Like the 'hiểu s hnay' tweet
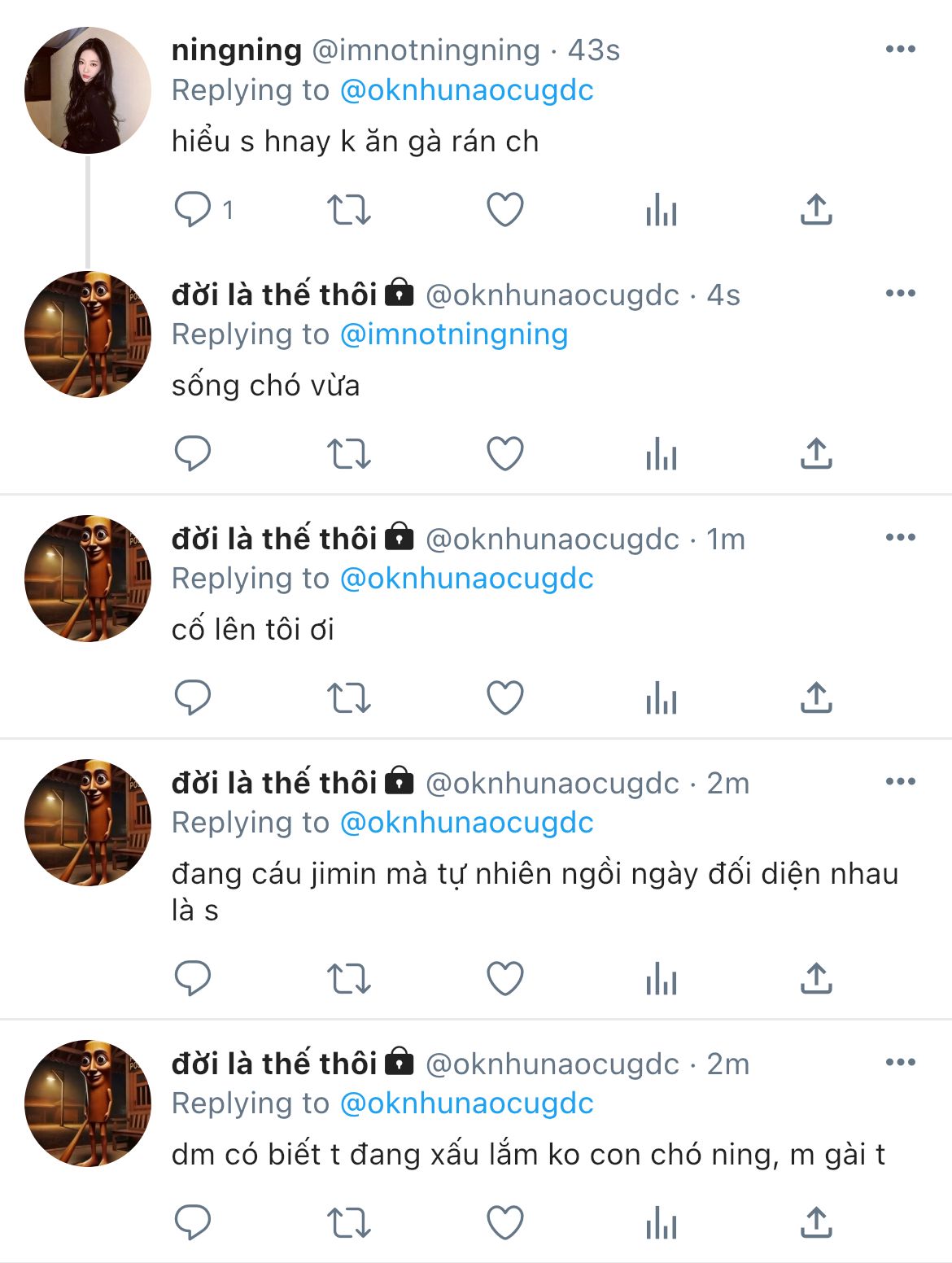Viewport: 952px width, 1263px height. coord(504,209)
